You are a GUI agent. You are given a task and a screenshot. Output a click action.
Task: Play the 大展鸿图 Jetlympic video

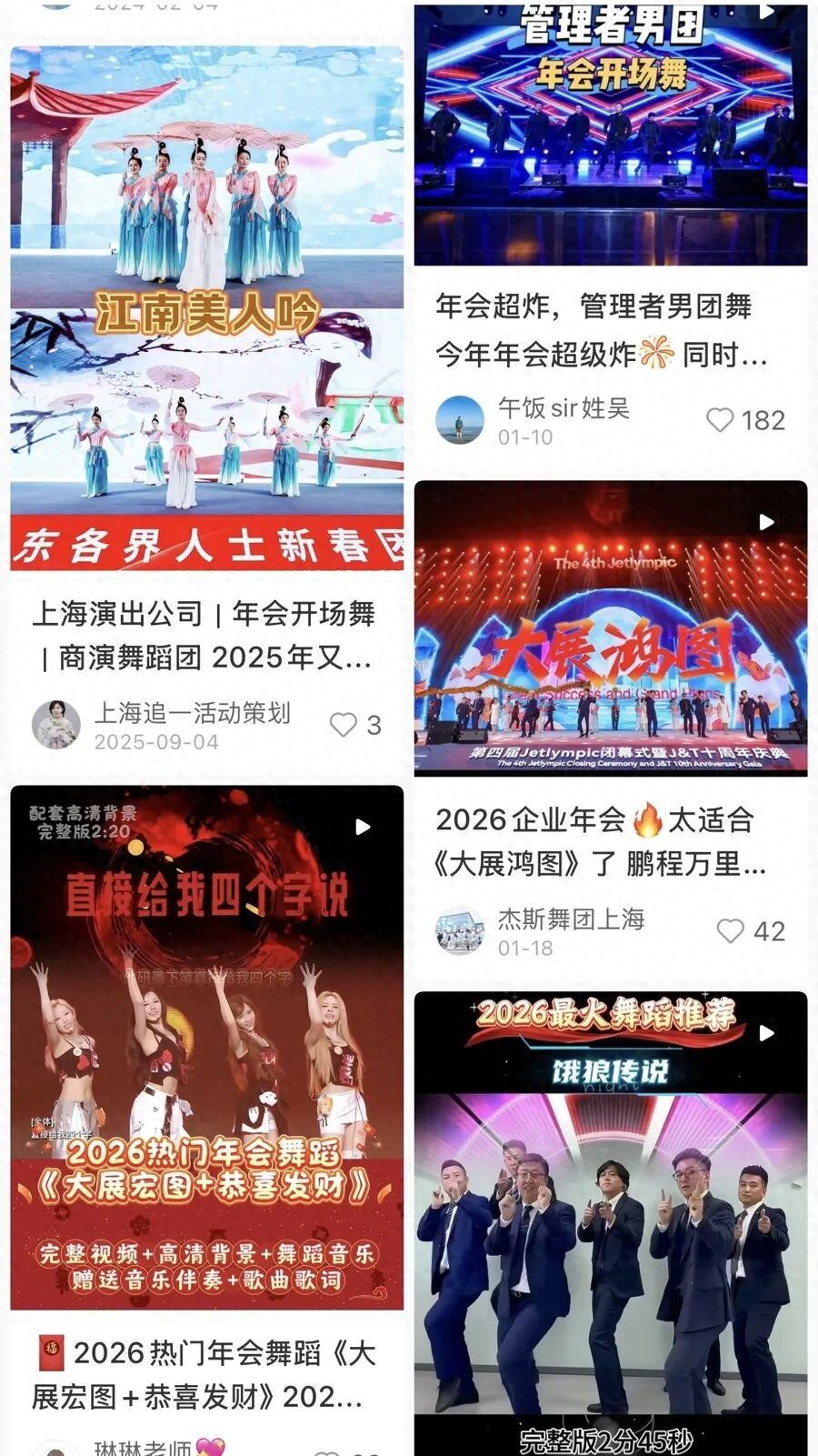pyautogui.click(x=610, y=628)
